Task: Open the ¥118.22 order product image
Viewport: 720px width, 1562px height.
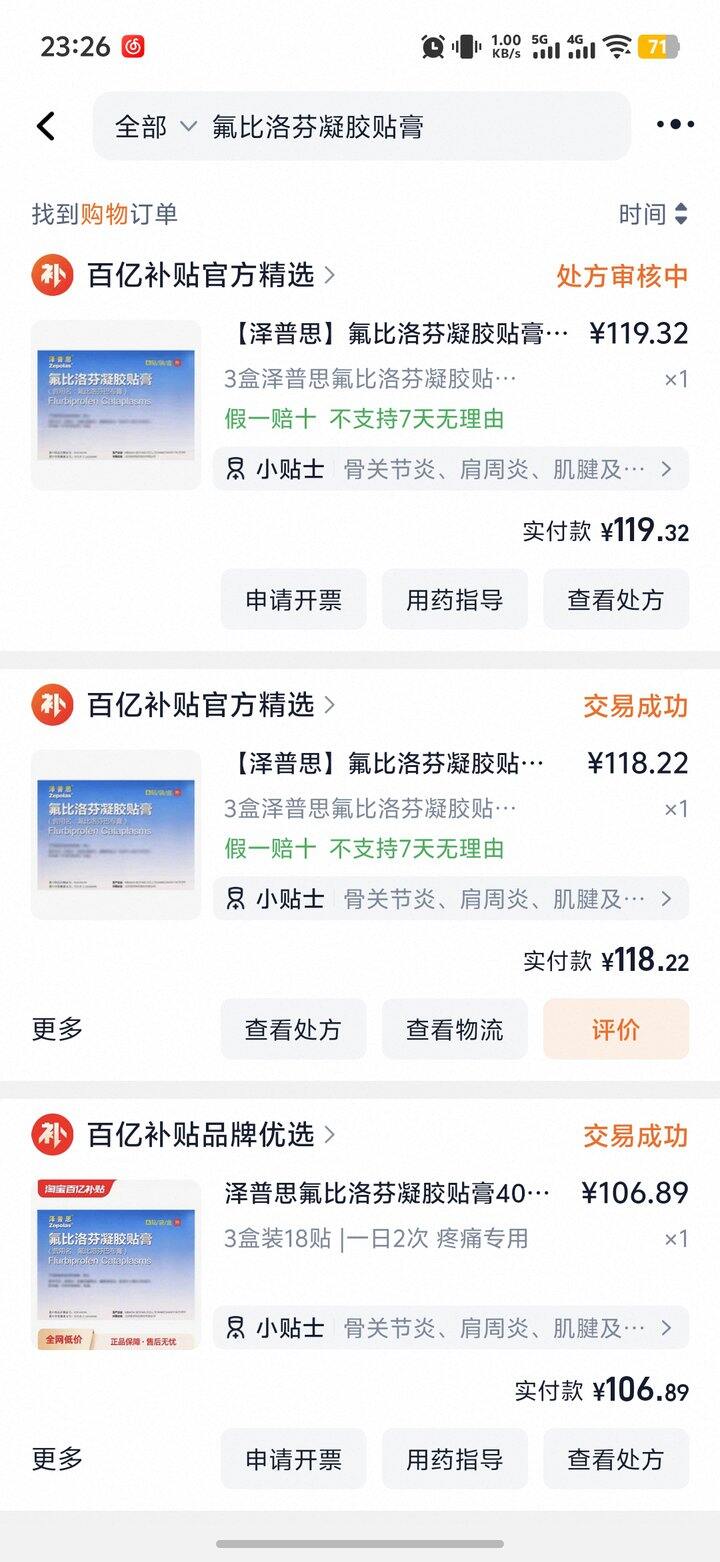Action: (116, 835)
